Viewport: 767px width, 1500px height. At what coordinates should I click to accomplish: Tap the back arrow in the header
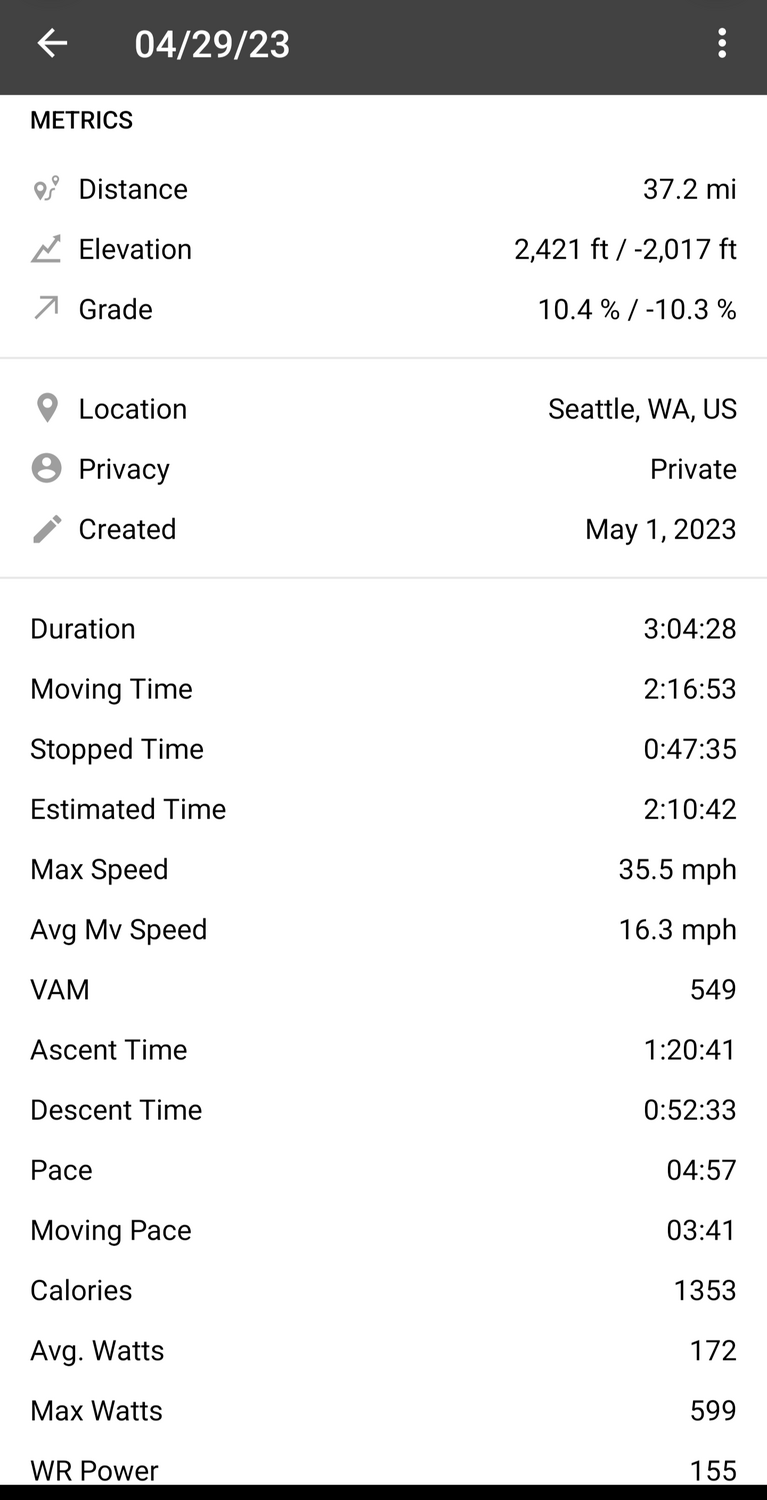click(x=51, y=44)
